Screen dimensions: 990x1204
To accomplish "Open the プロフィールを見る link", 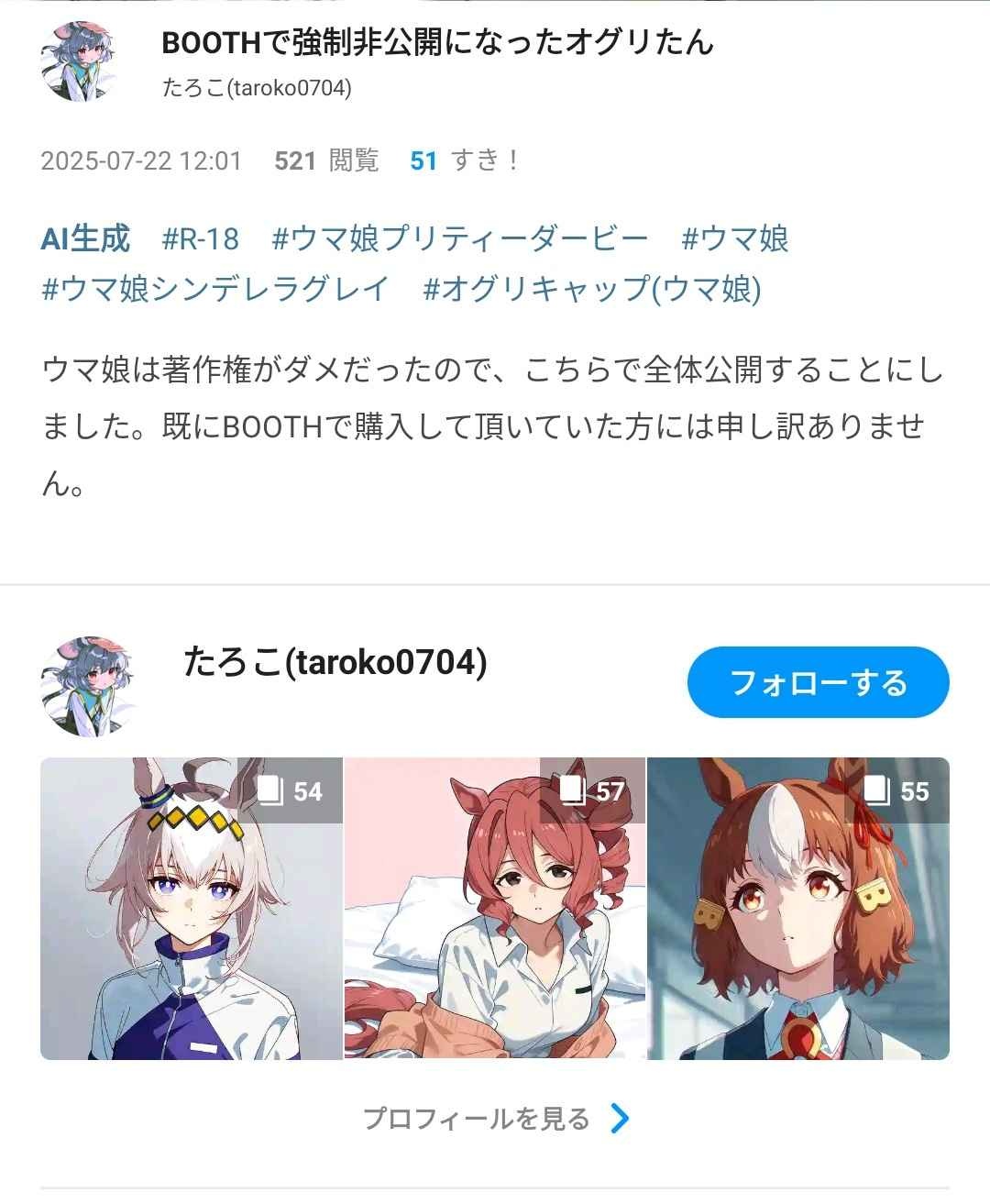I will click(x=496, y=1119).
